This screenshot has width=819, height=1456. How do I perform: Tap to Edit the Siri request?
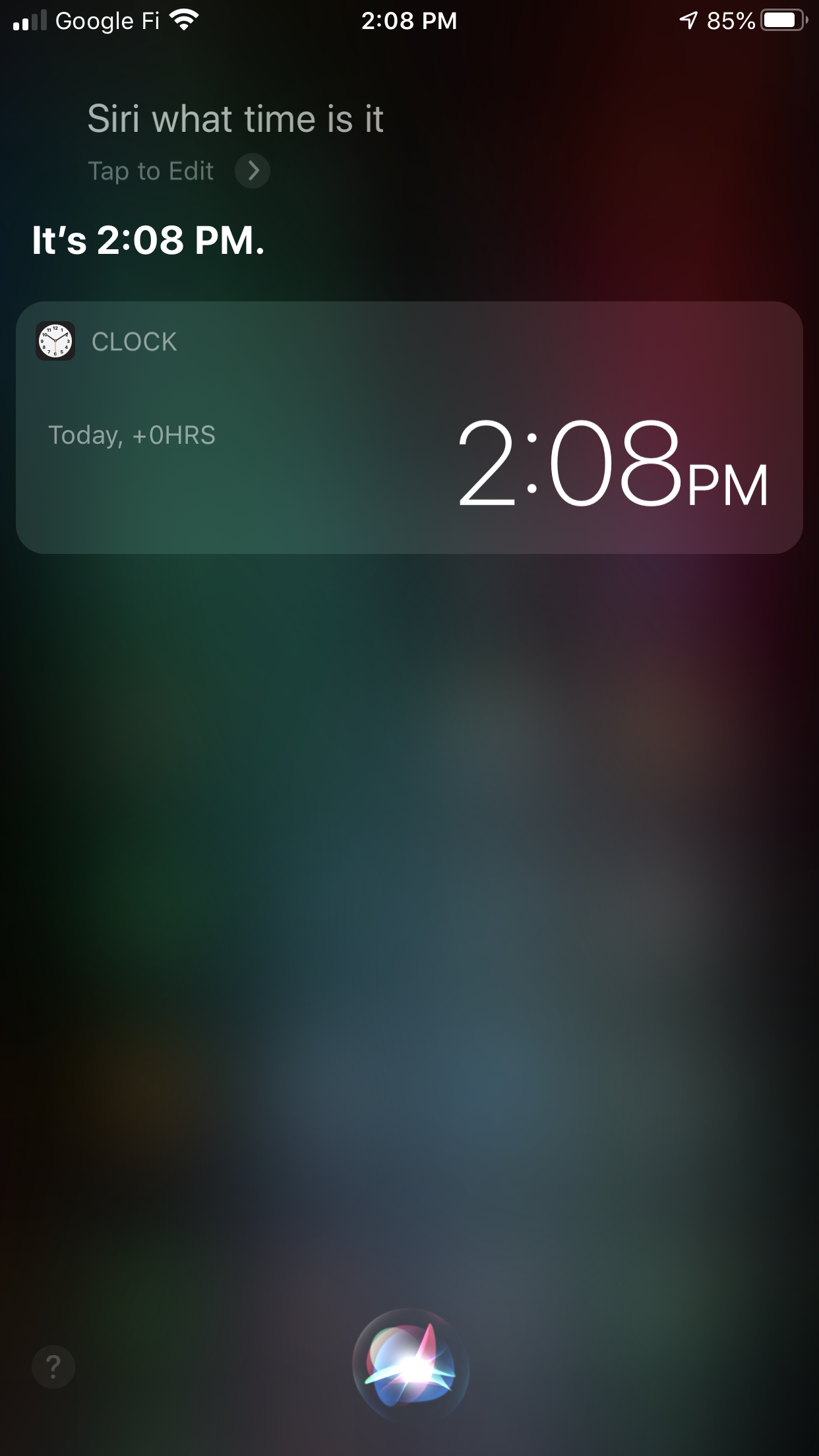click(179, 171)
